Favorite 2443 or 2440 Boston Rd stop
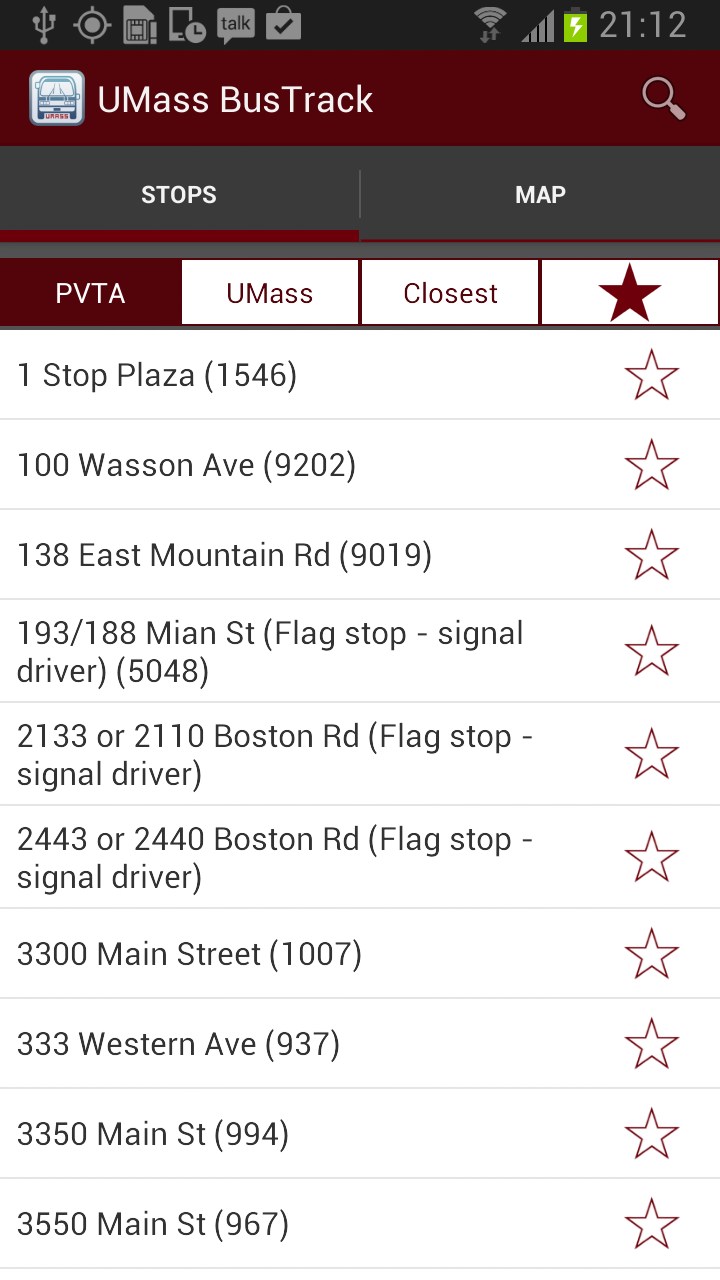 [x=651, y=857]
